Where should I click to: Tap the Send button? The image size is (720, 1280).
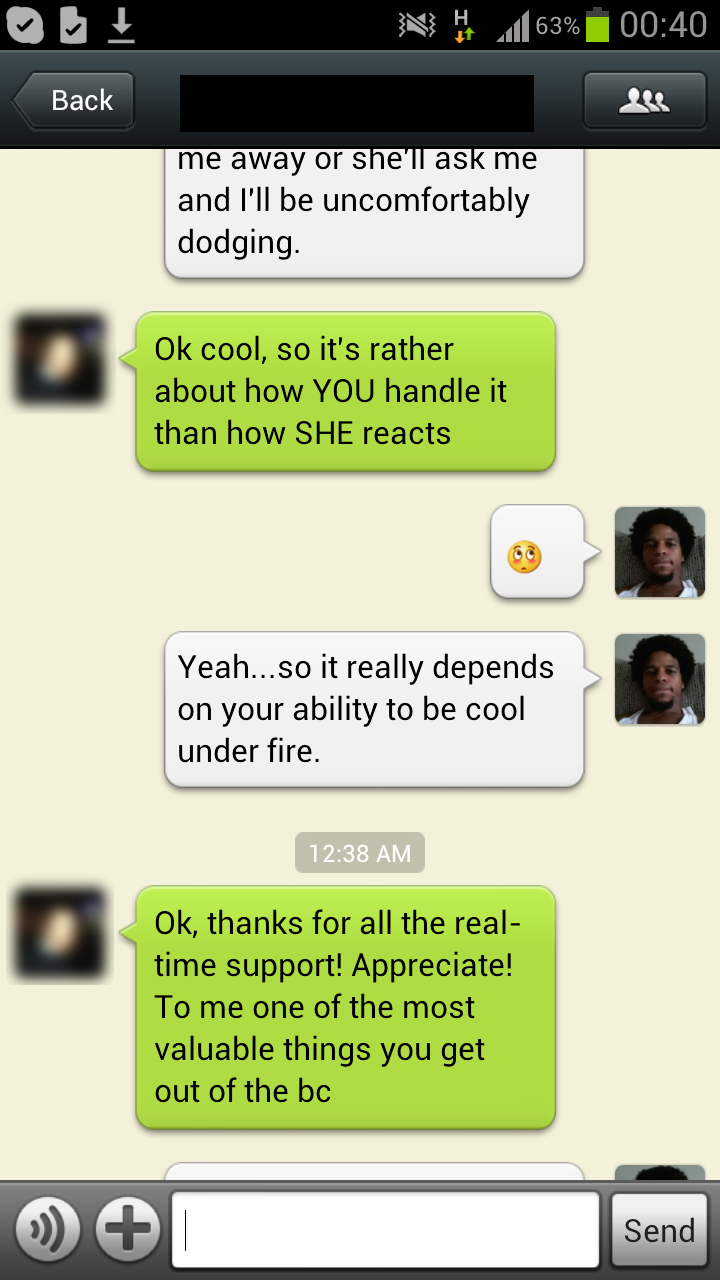click(x=659, y=1230)
